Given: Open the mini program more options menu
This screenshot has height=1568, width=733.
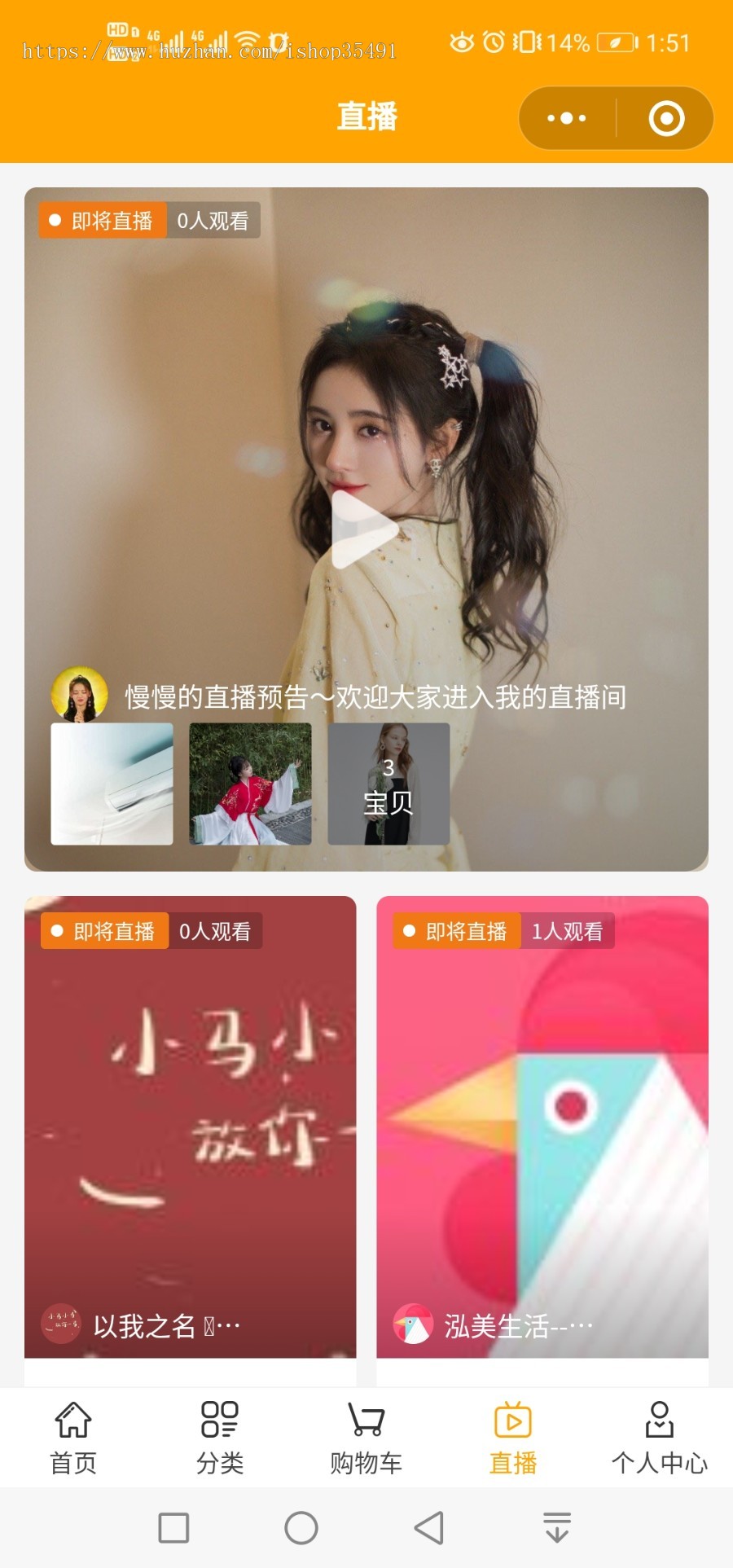Looking at the screenshot, I should pyautogui.click(x=567, y=119).
